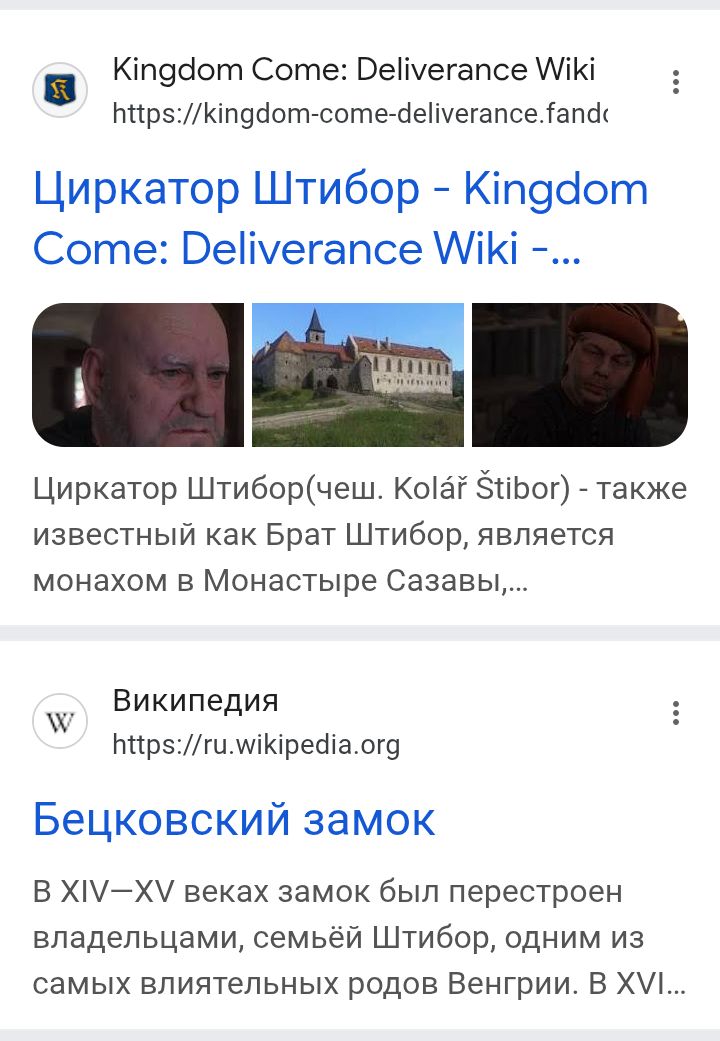
Task: Open the Бецковский замок Wikipedia link
Action: (234, 819)
